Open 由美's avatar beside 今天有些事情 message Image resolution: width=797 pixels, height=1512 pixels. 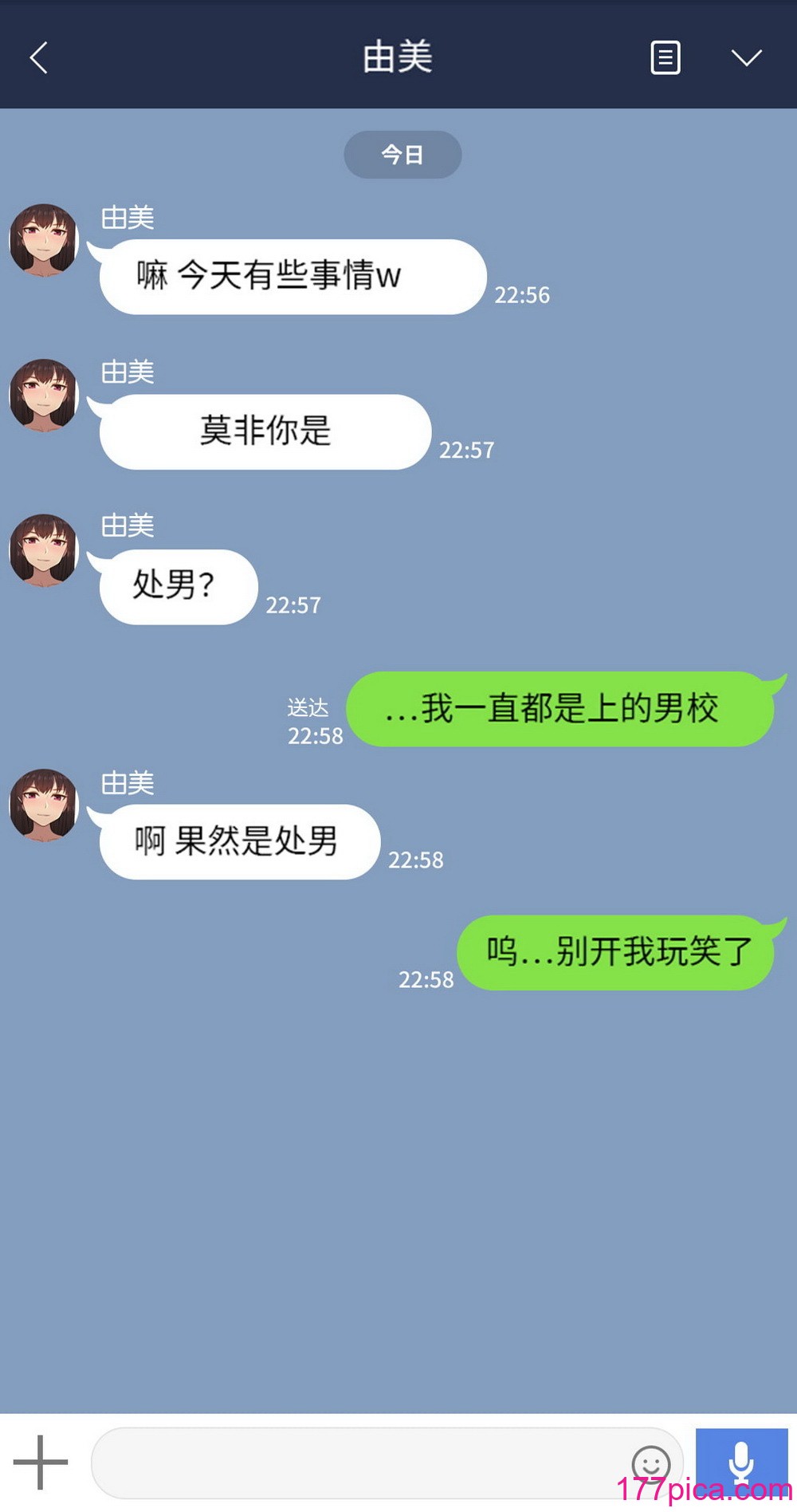(44, 239)
